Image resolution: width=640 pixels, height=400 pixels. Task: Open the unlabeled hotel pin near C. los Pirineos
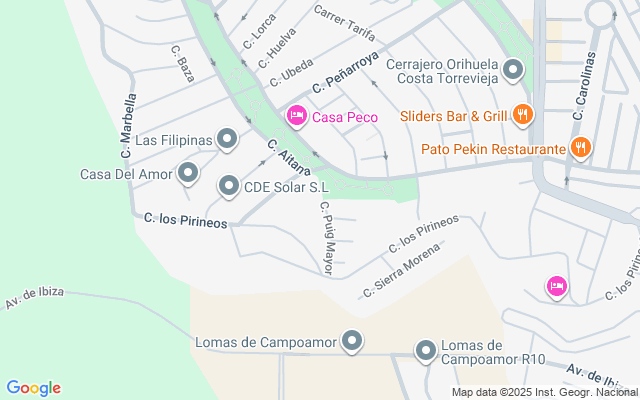click(x=557, y=287)
